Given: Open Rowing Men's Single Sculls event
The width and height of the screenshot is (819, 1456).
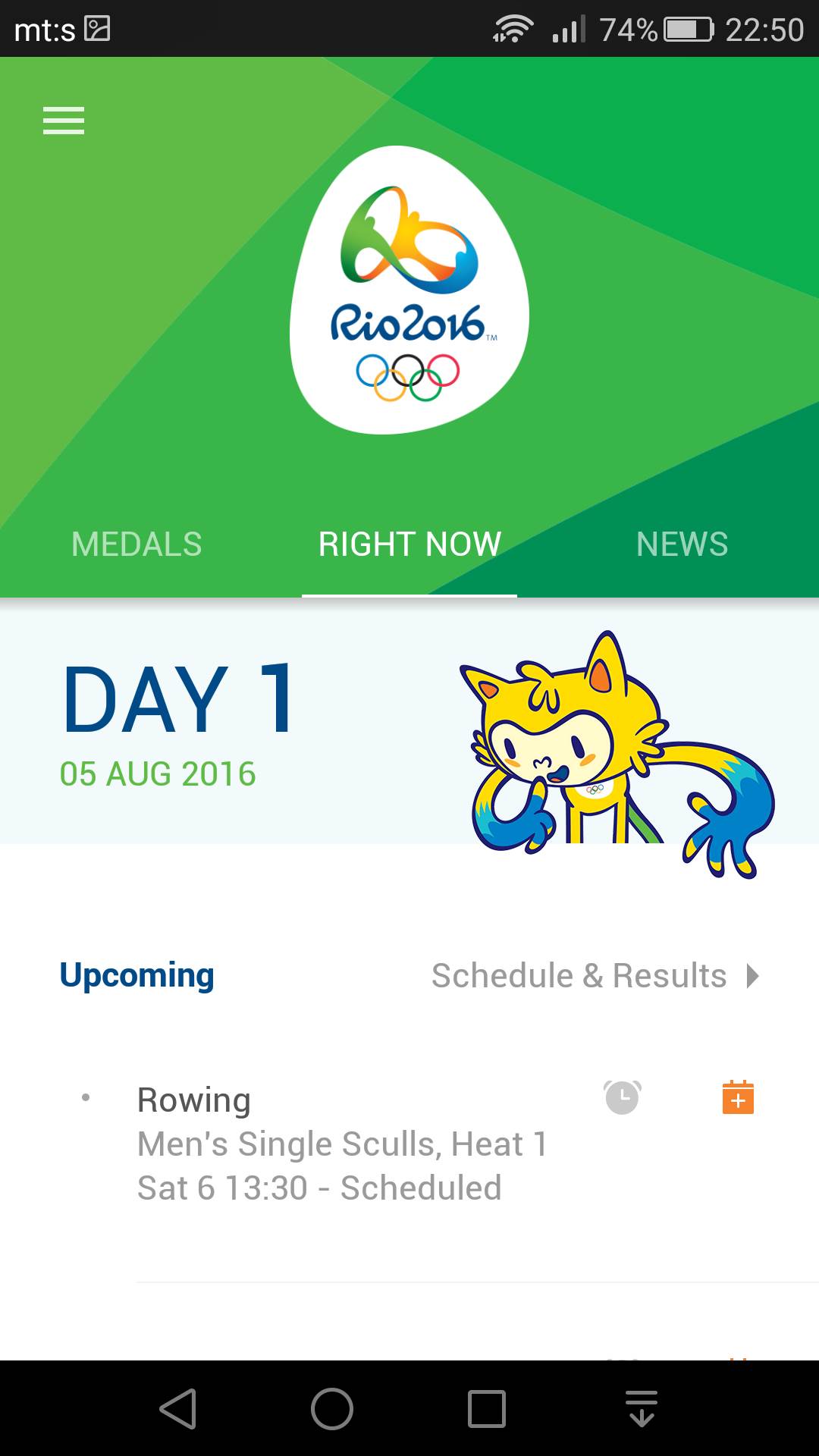Looking at the screenshot, I should [x=341, y=1144].
